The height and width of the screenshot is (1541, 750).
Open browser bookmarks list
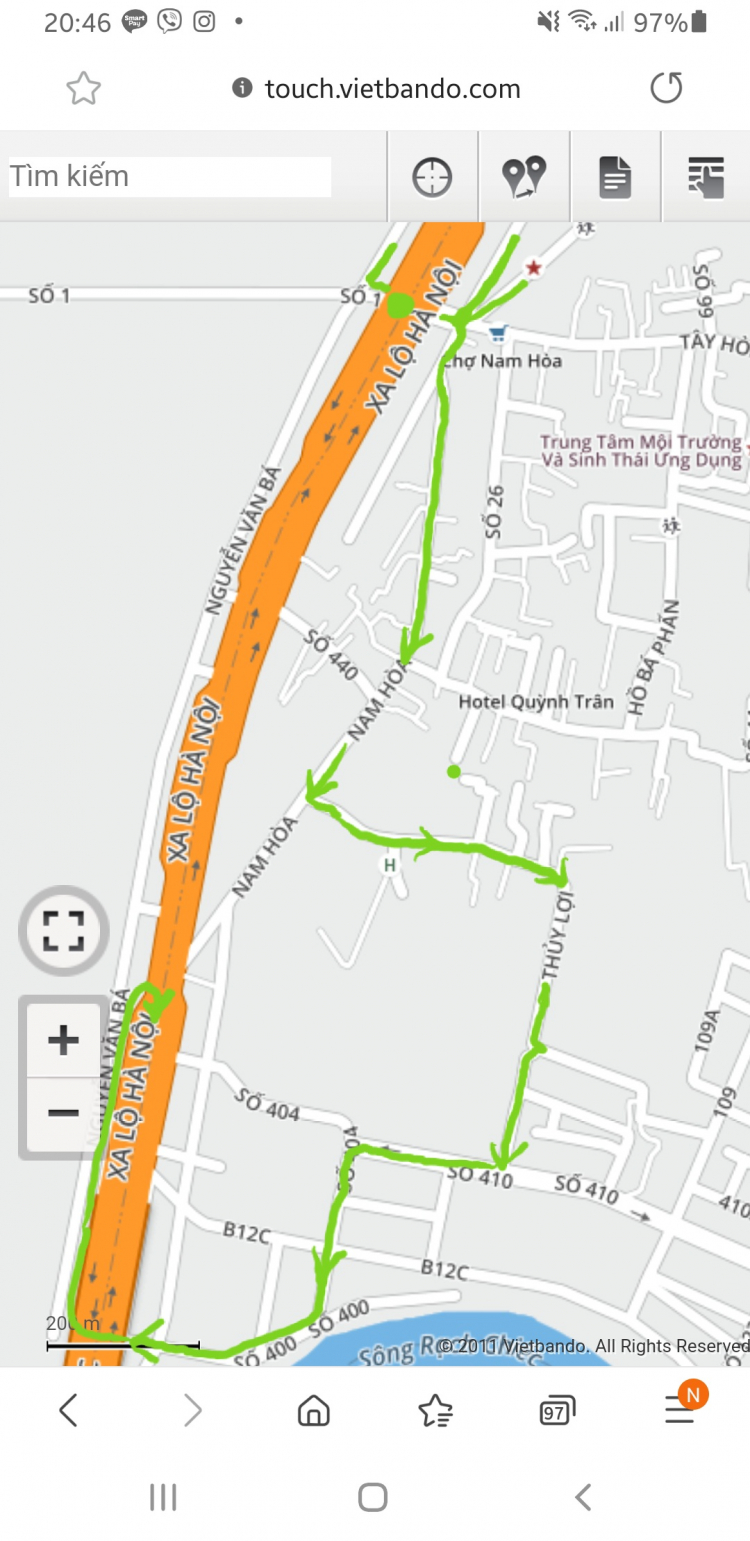pyautogui.click(x=436, y=1411)
